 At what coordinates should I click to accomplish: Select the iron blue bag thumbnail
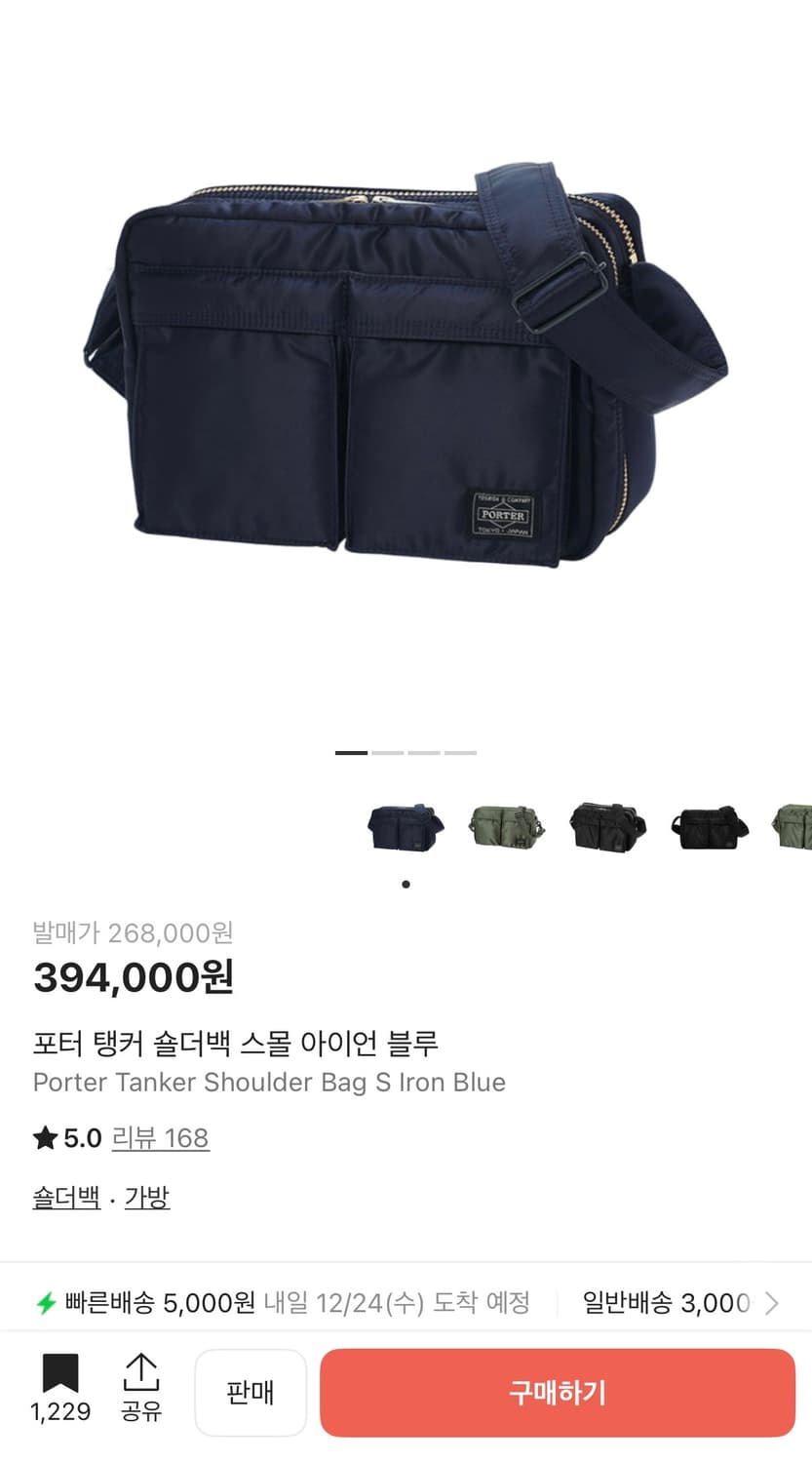[405, 827]
